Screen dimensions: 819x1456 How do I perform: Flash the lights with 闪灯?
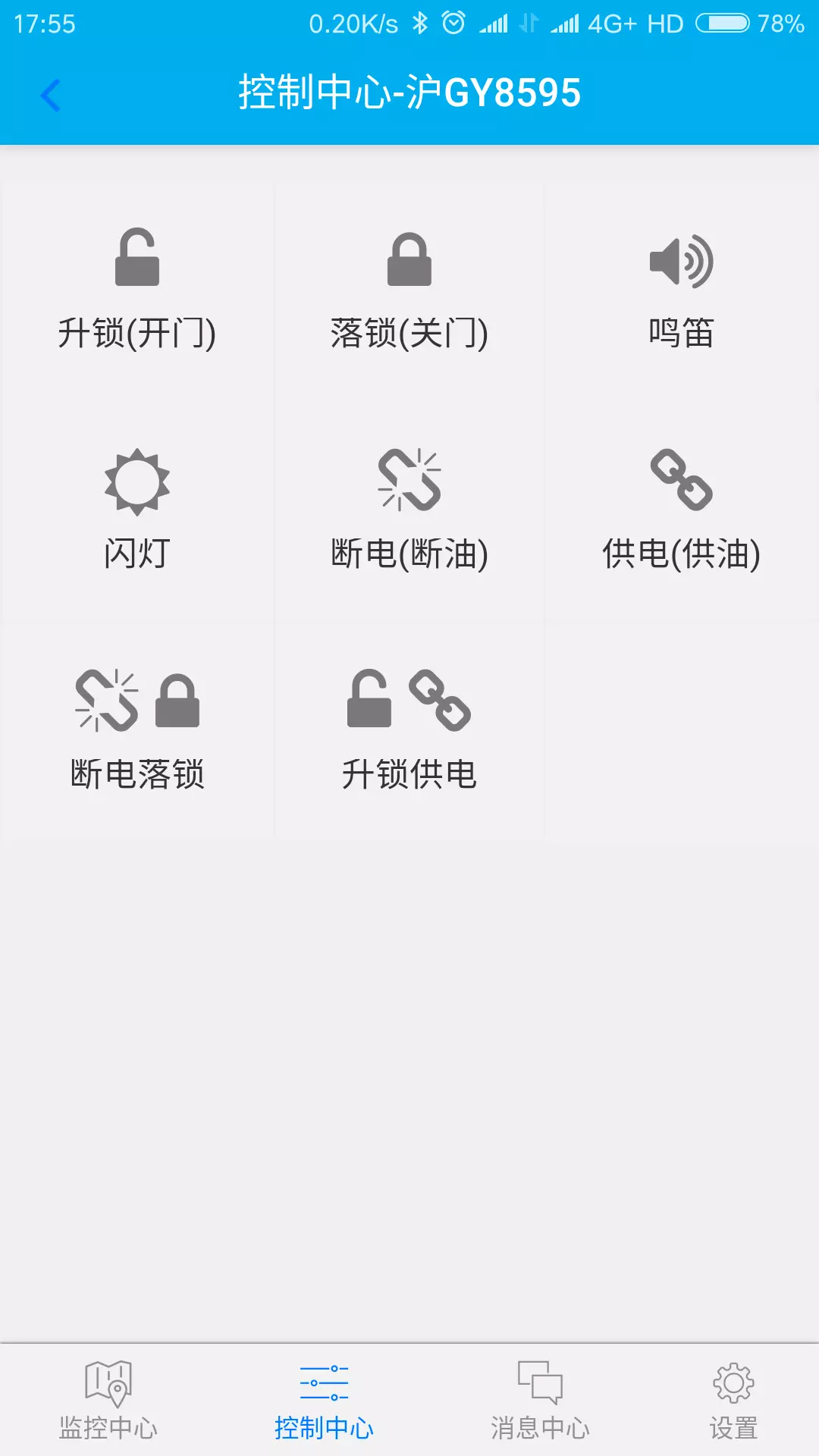(x=137, y=510)
